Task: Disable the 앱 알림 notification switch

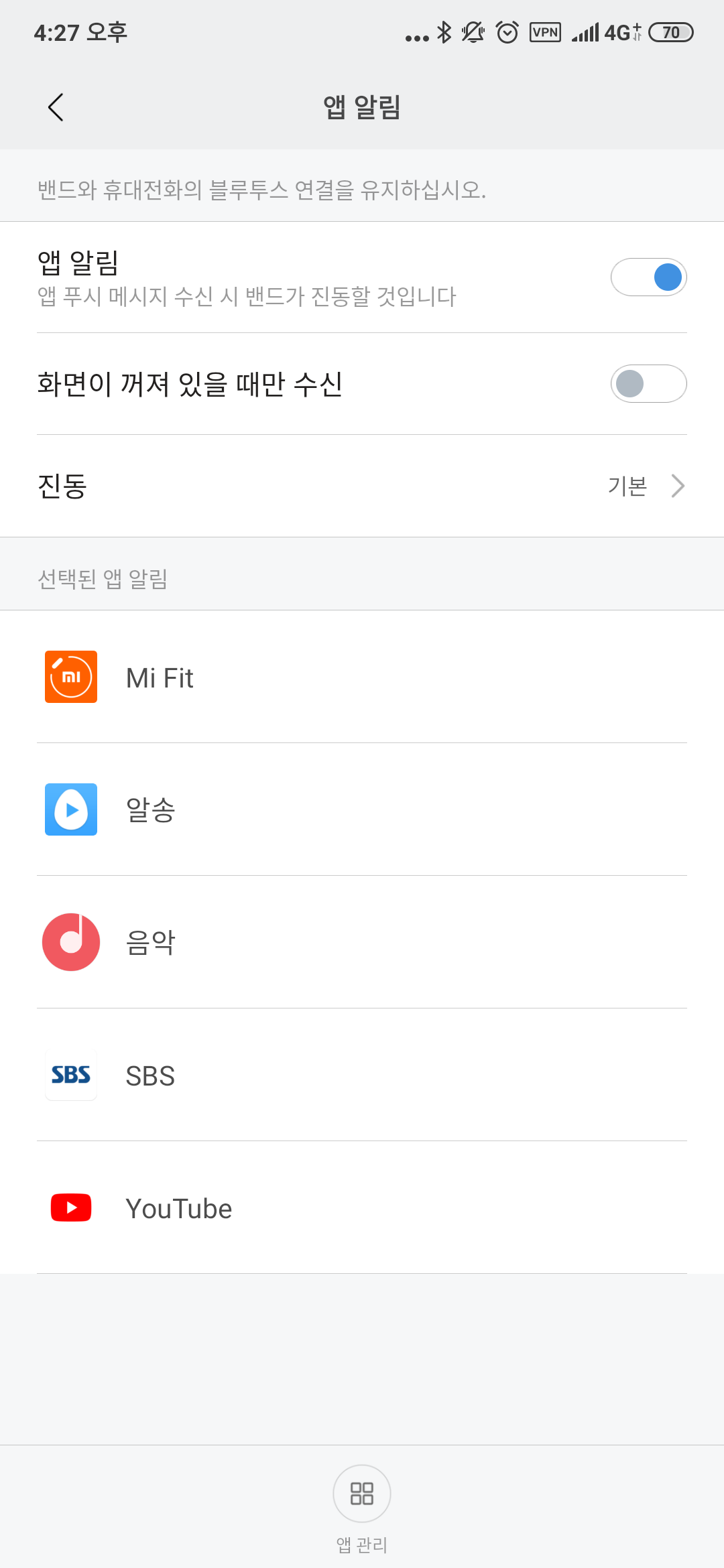Action: tap(648, 277)
